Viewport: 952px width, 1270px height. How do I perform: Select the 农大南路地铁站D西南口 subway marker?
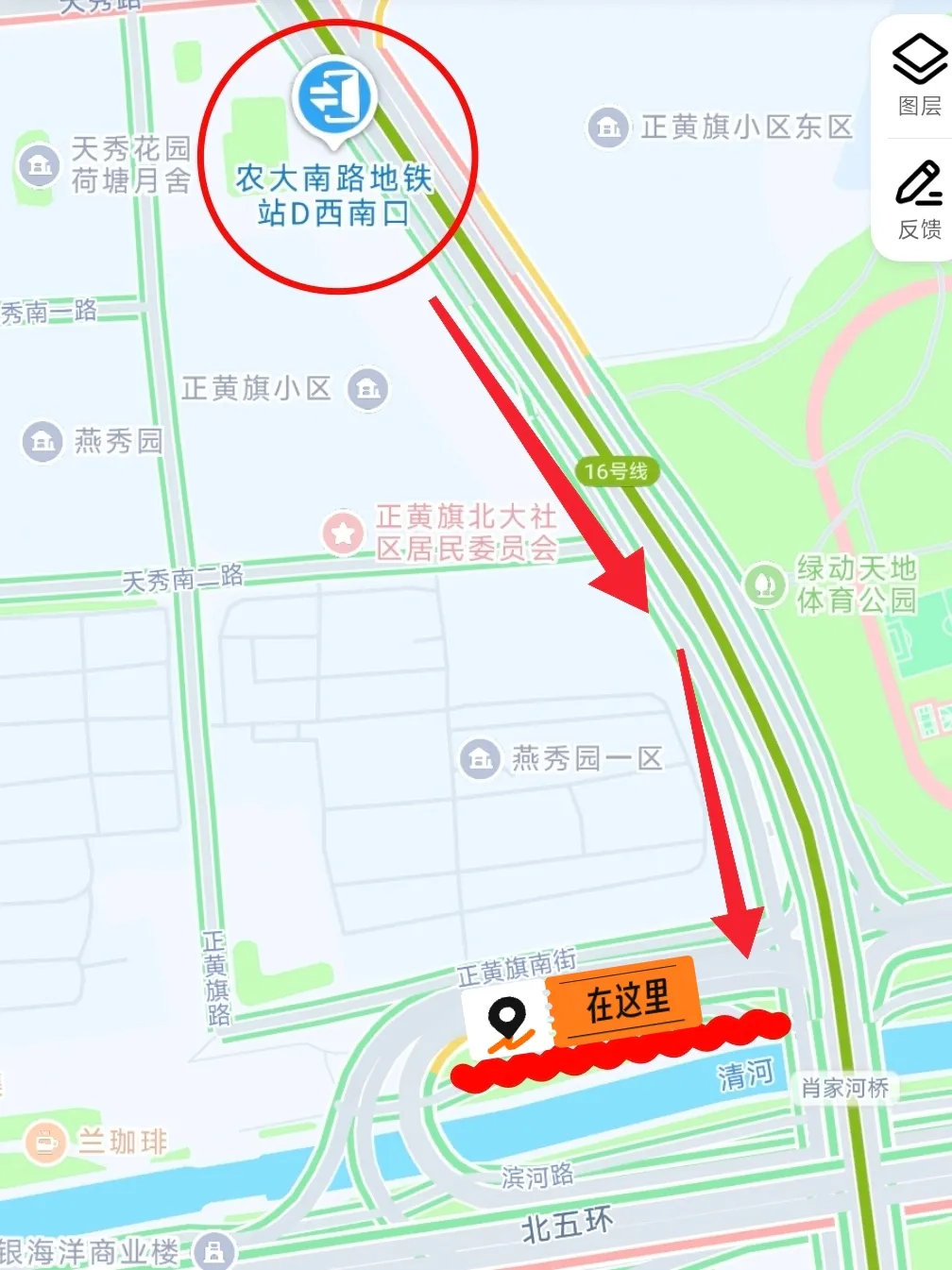[x=334, y=98]
